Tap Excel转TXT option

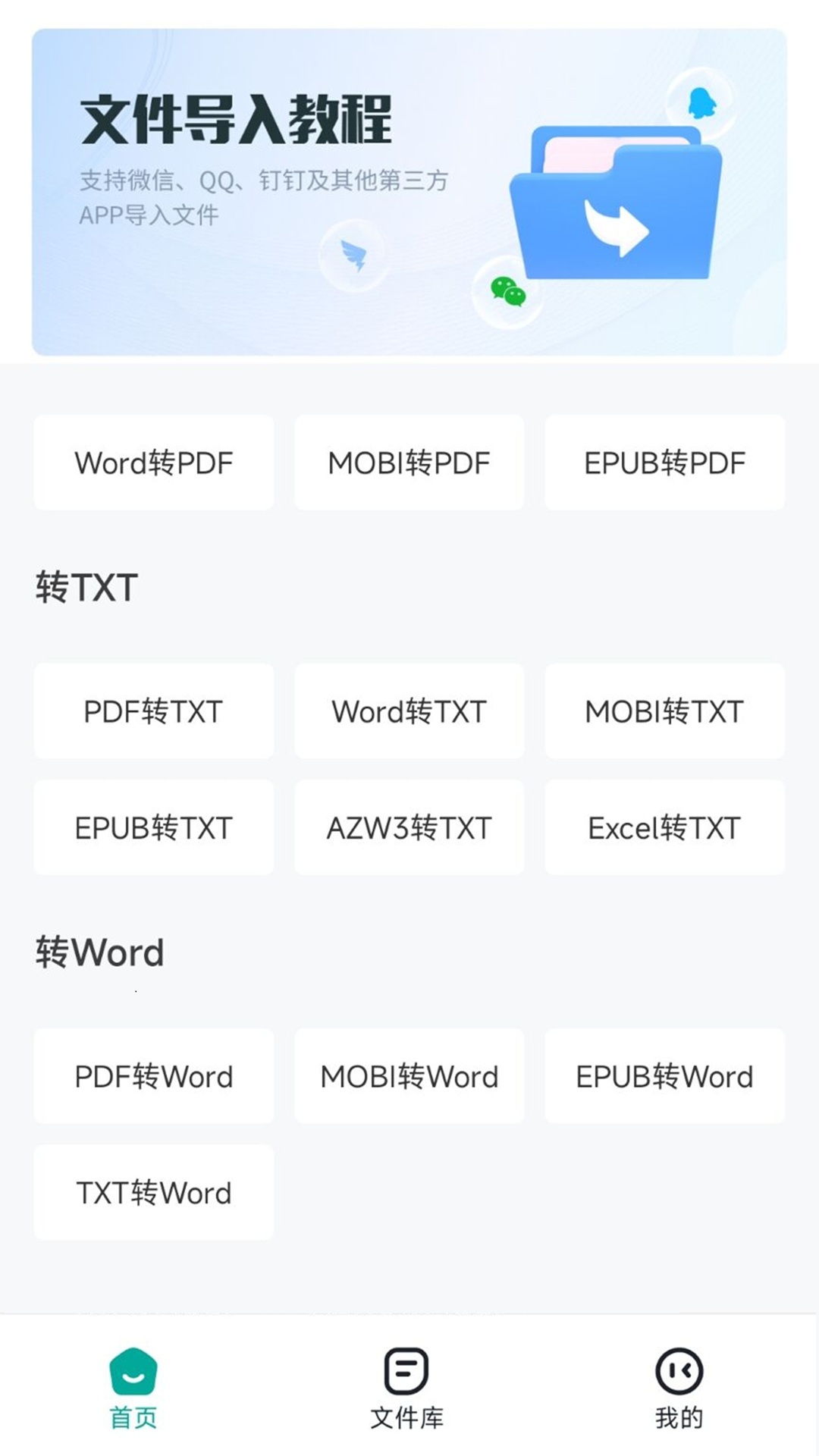[664, 827]
